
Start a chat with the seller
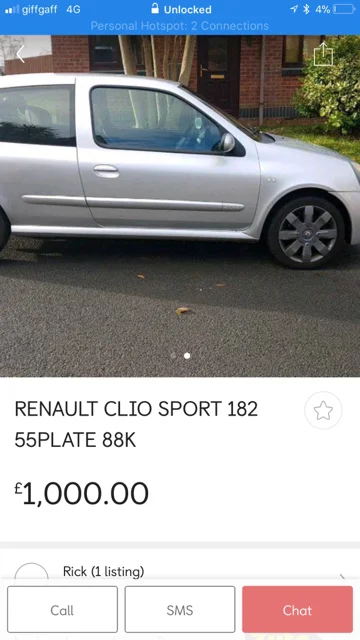298,610
